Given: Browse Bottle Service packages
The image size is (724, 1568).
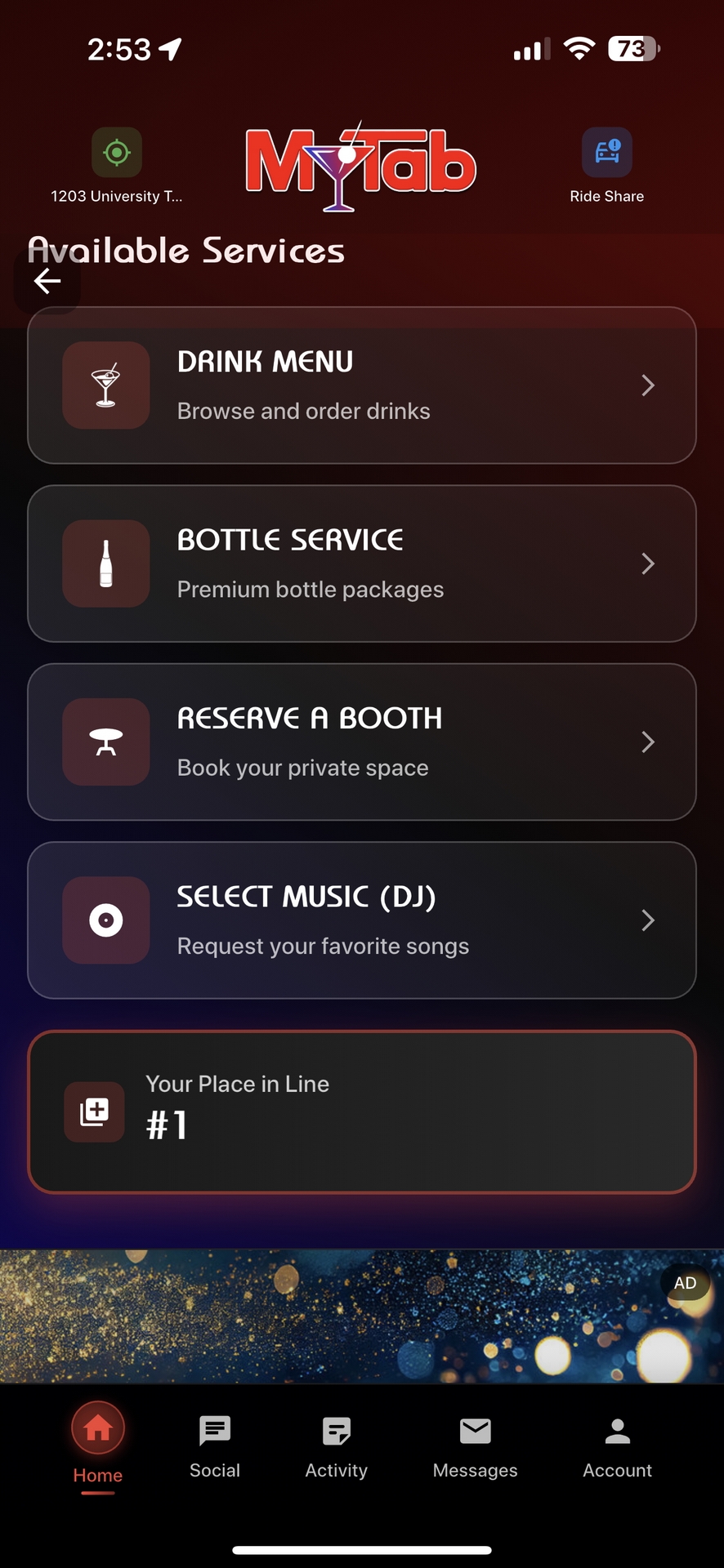Looking at the screenshot, I should [x=362, y=563].
